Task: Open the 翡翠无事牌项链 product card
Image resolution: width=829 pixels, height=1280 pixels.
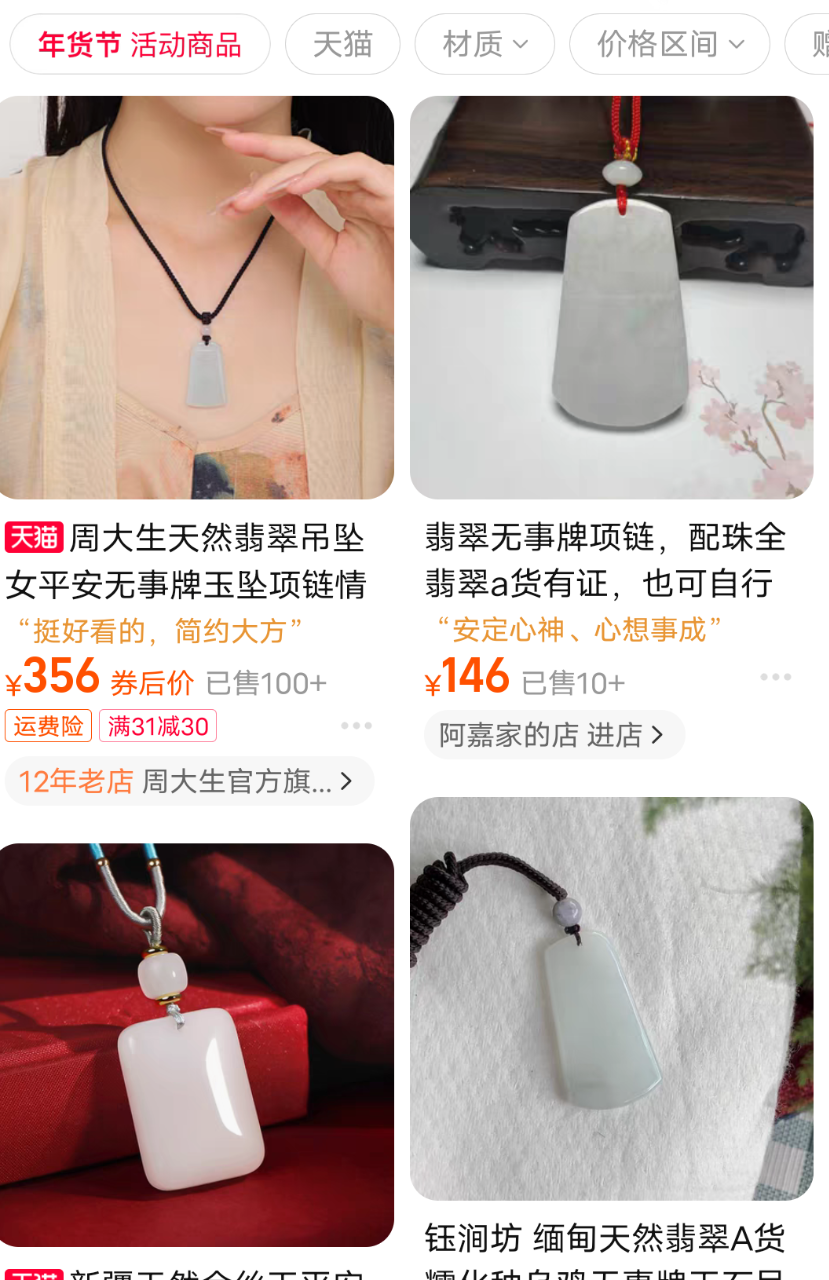Action: tap(611, 298)
